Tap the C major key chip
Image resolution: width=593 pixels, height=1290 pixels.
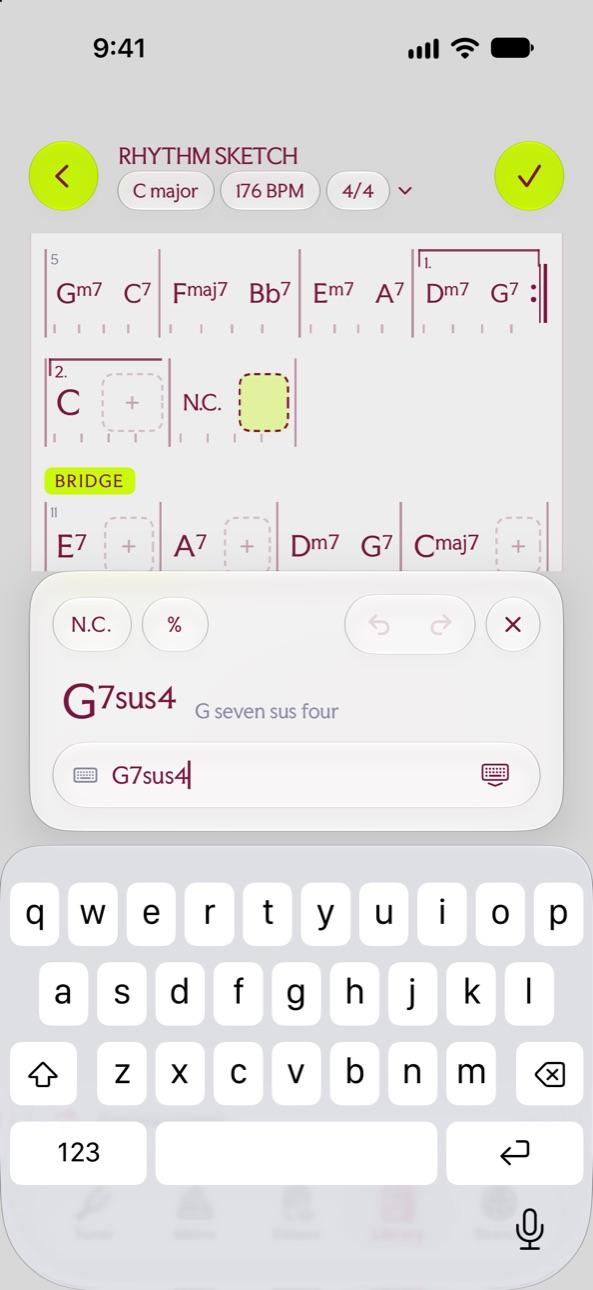(166, 191)
